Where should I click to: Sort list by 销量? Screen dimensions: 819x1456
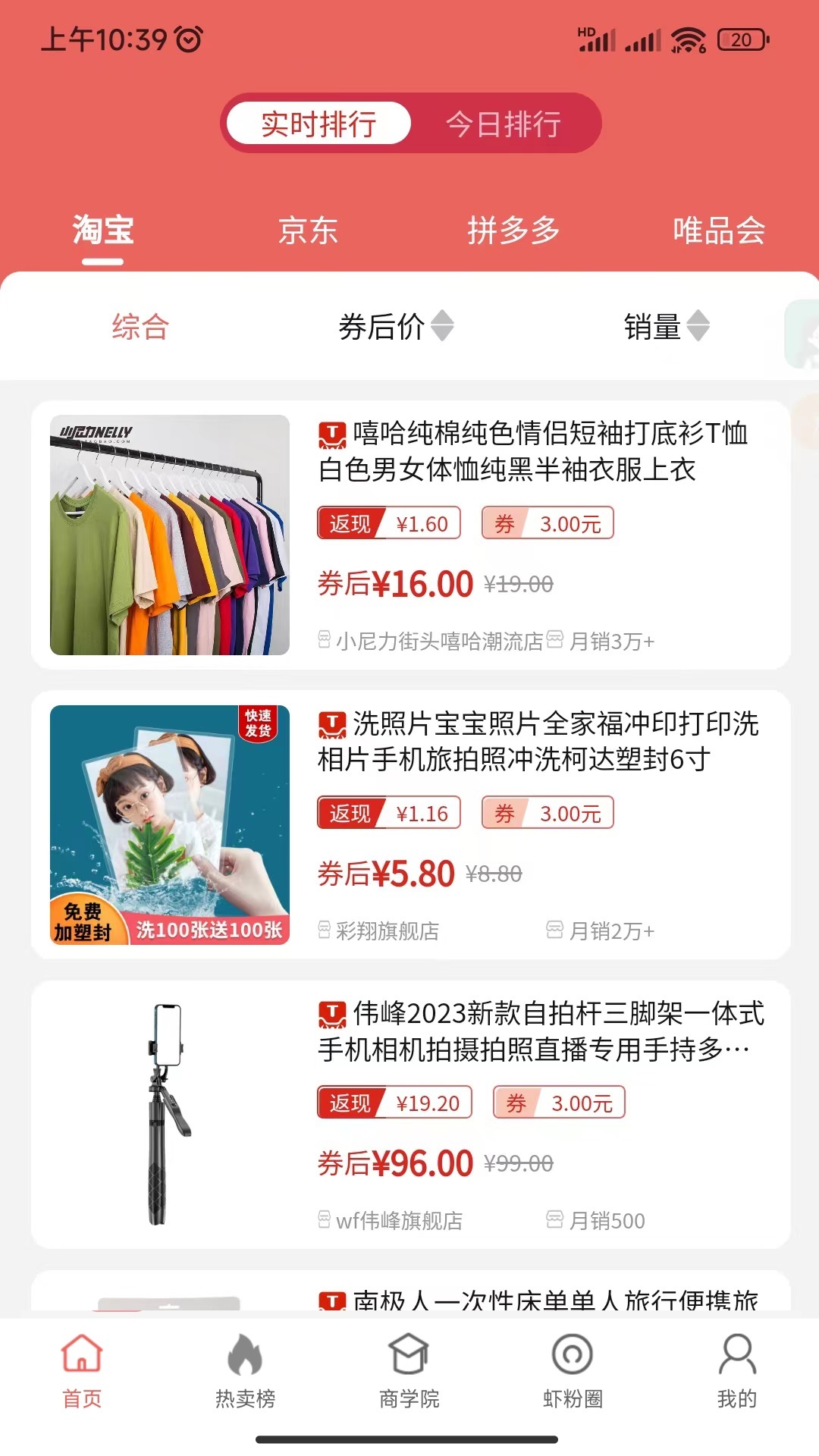click(x=665, y=327)
